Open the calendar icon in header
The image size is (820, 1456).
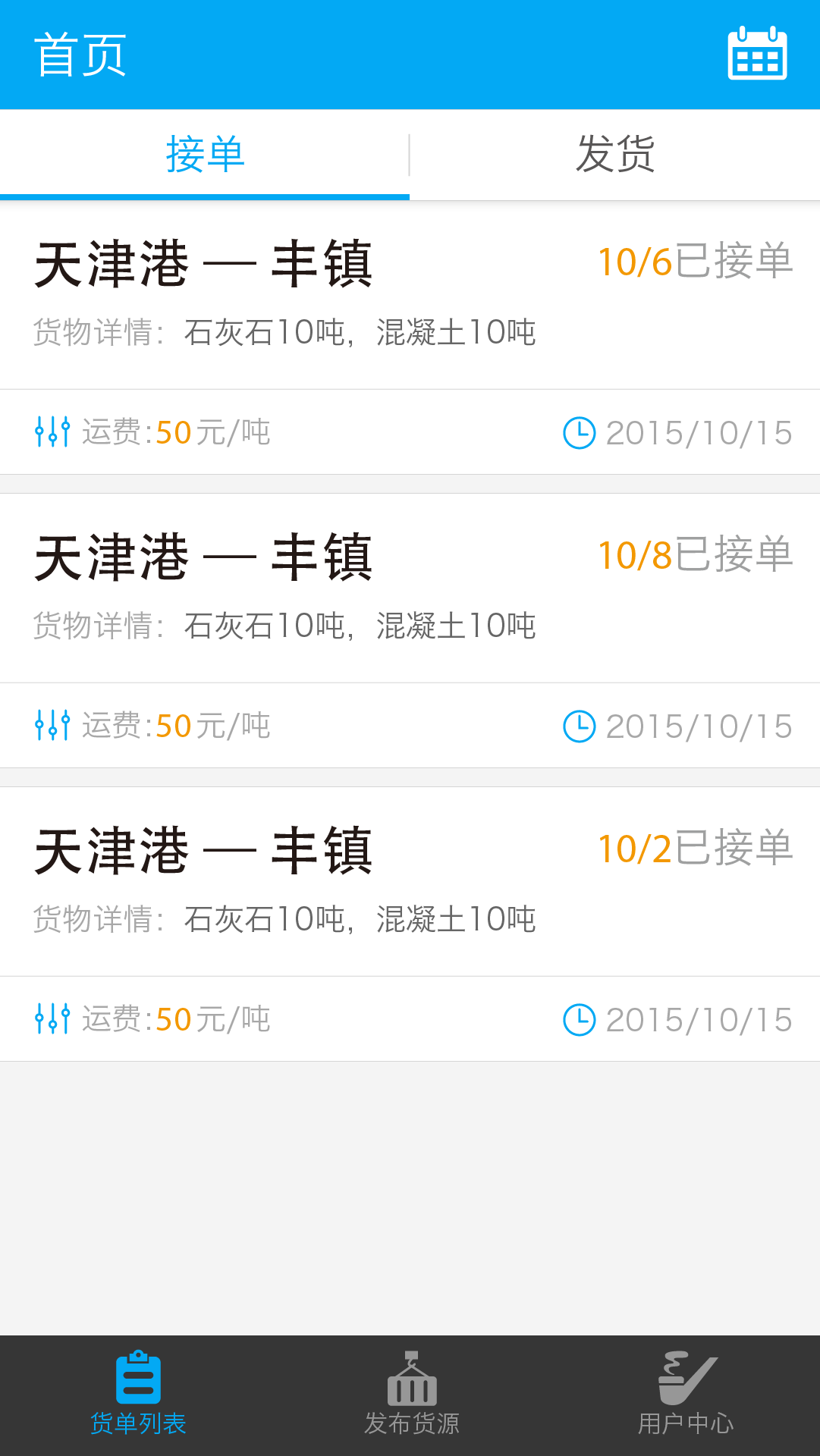click(x=757, y=53)
